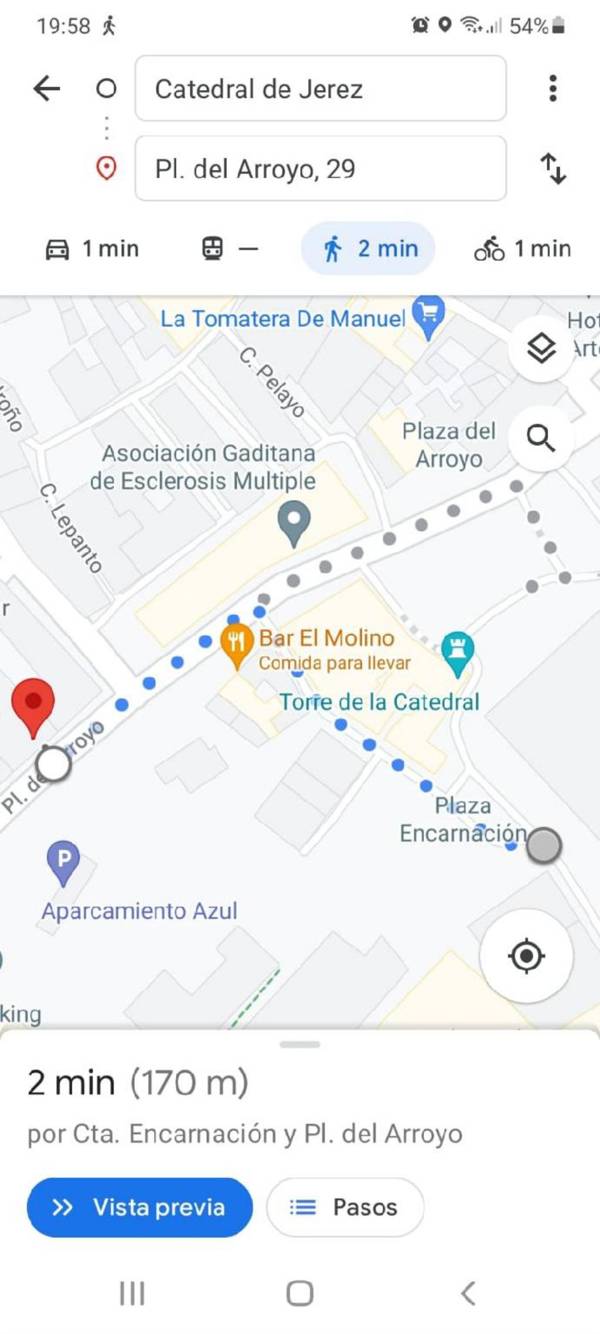
Task: Center map on my location
Action: 526,956
